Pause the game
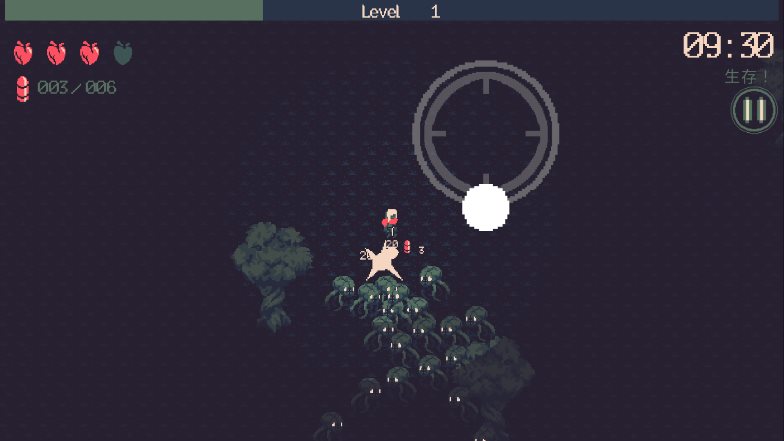The width and height of the screenshot is (784, 441). (x=754, y=110)
